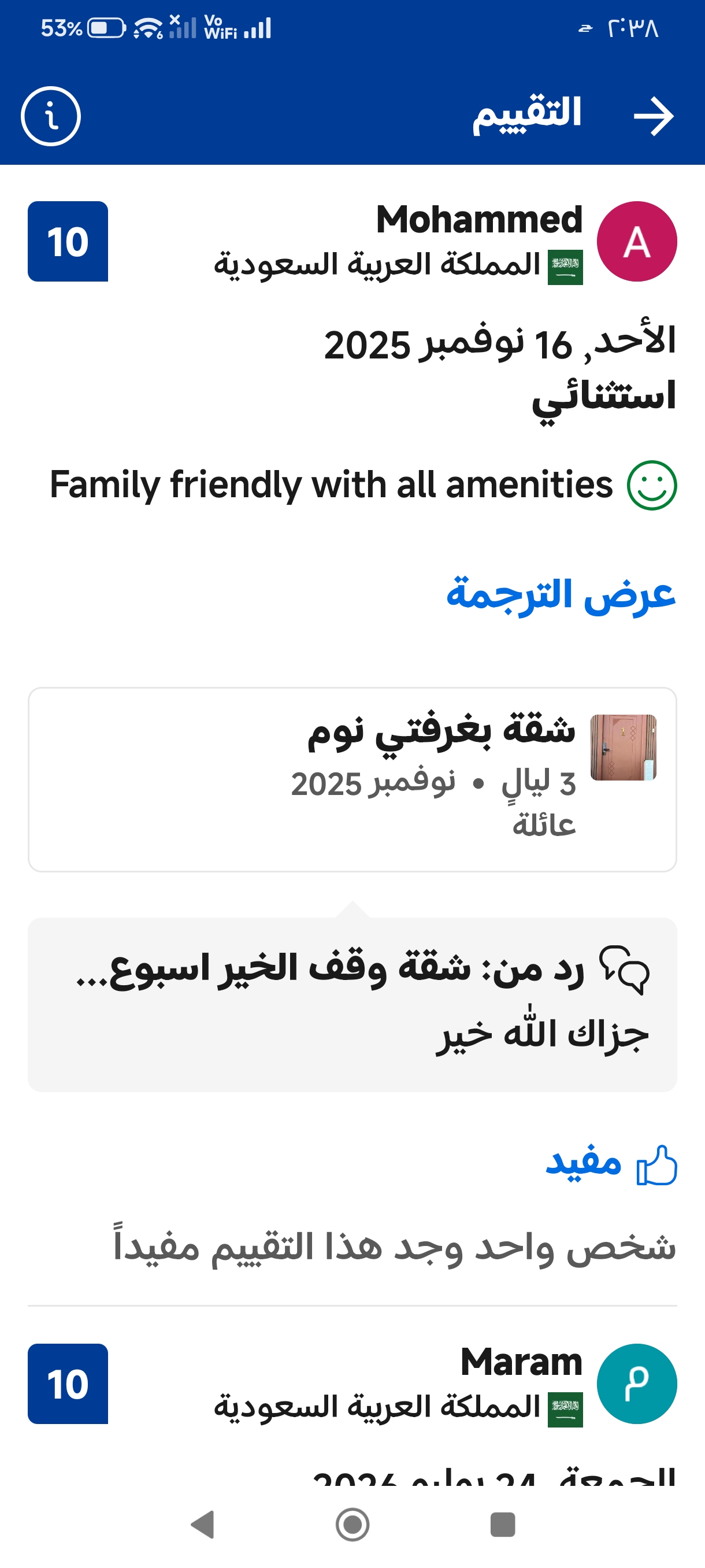This screenshot has height=1568, width=705.
Task: Mark Mohammed's review as helpful
Action: click(611, 1164)
